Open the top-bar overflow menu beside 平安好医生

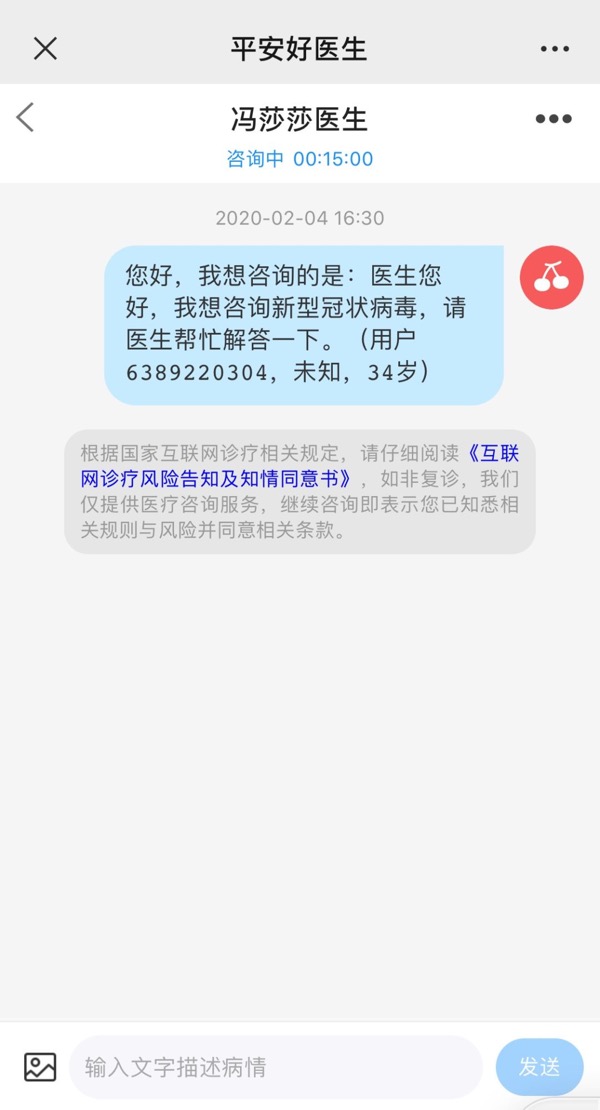tap(554, 48)
